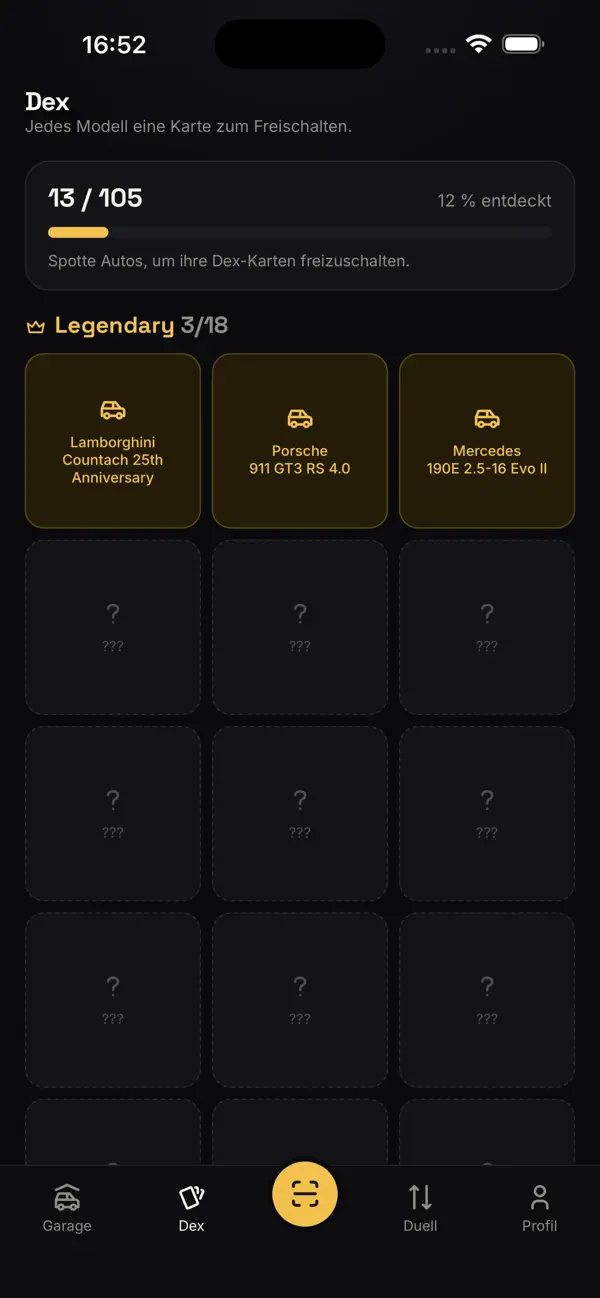Open the Profil tab
The image size is (600, 1298).
pyautogui.click(x=539, y=1208)
